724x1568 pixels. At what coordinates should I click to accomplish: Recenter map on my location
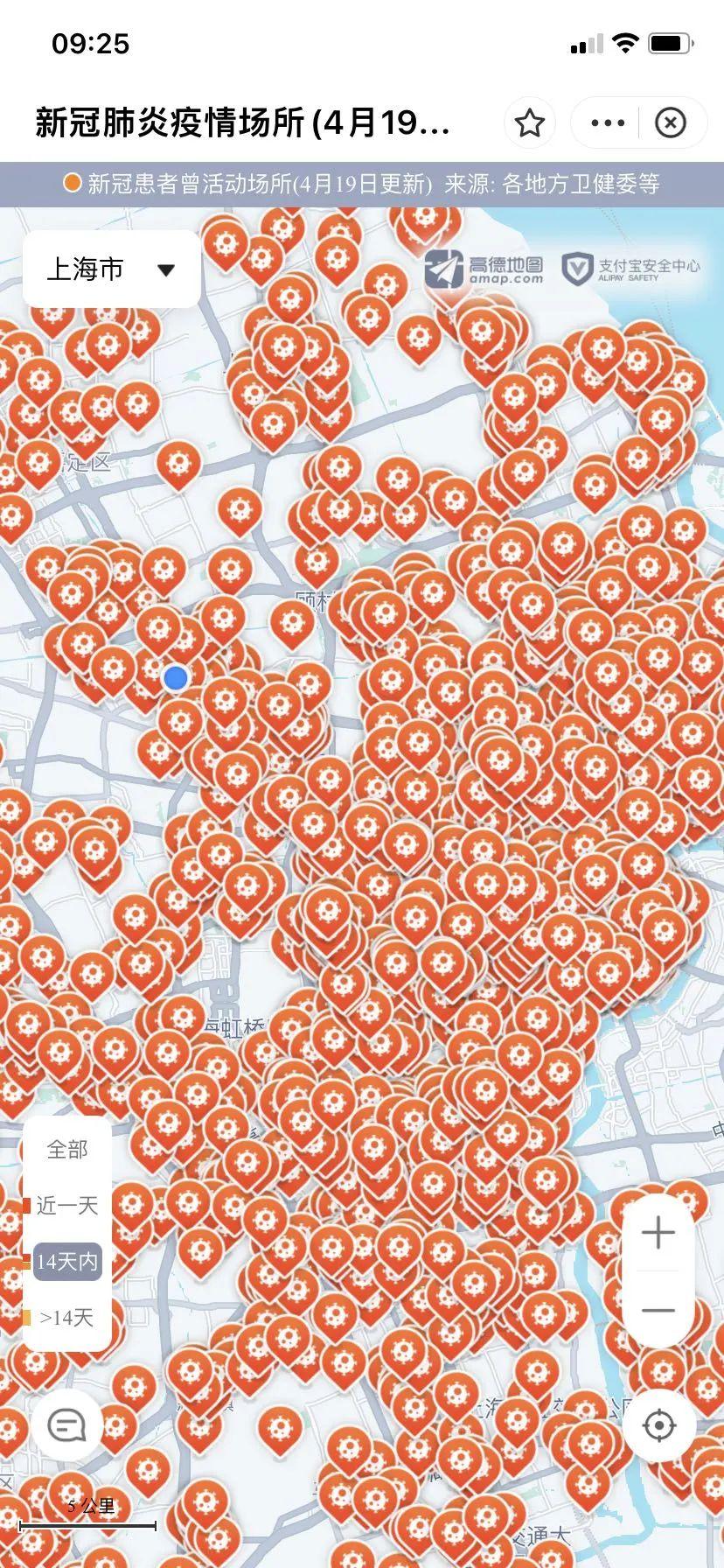[659, 1425]
